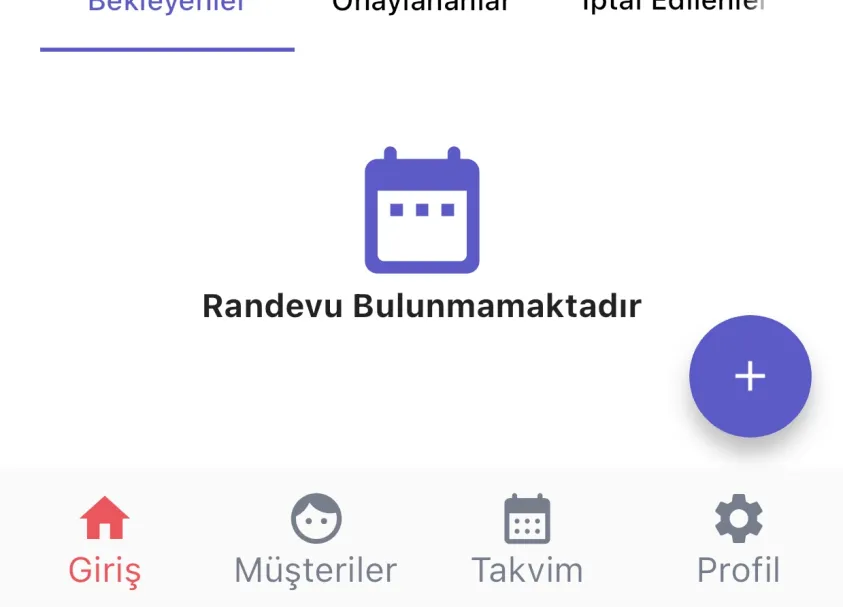Open the İptal Edilenler tab
This screenshot has width=843, height=607.
674,10
